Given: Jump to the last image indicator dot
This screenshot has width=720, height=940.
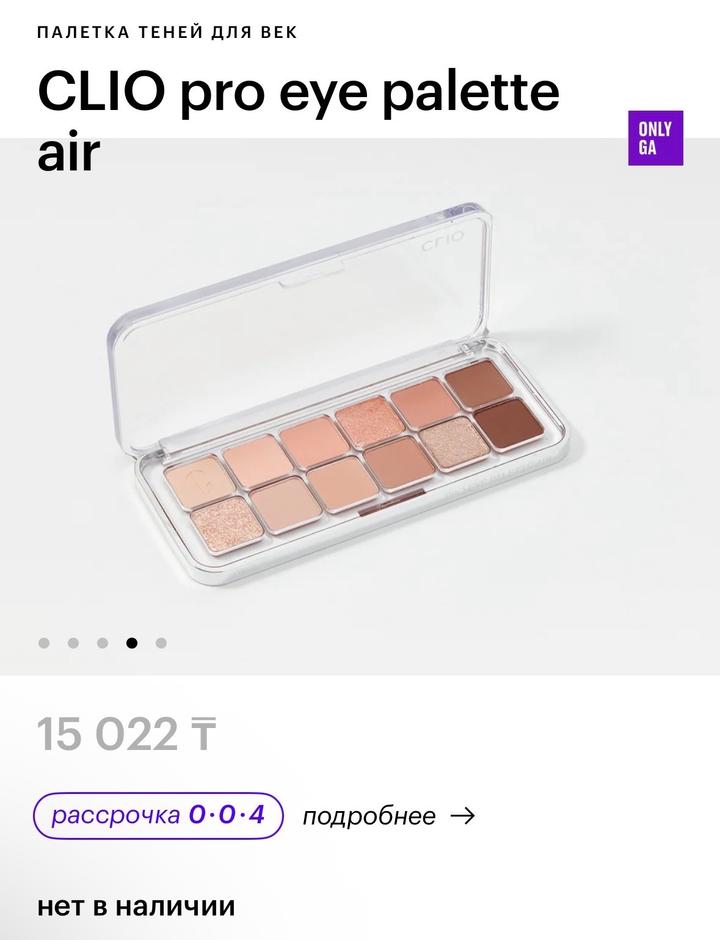Looking at the screenshot, I should click(x=161, y=643).
